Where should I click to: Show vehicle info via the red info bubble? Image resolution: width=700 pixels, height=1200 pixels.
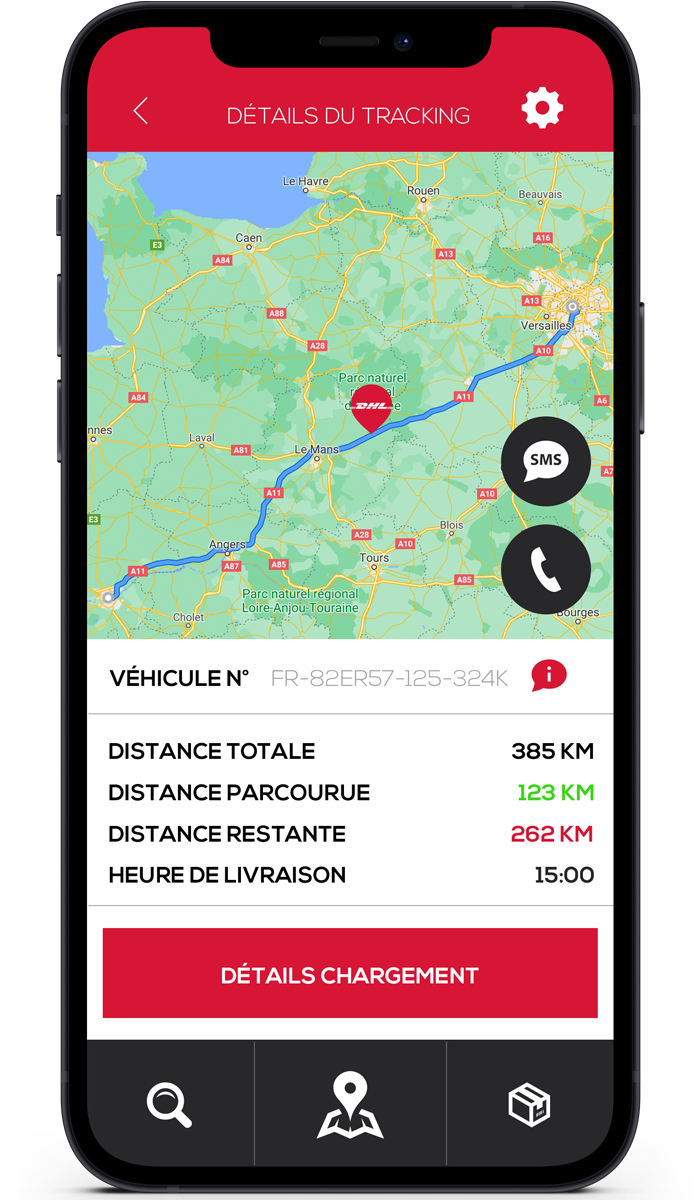tap(548, 676)
